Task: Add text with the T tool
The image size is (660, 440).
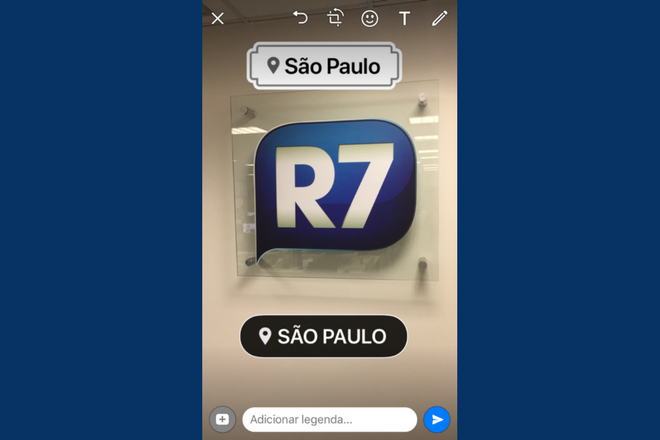Action: pos(404,18)
